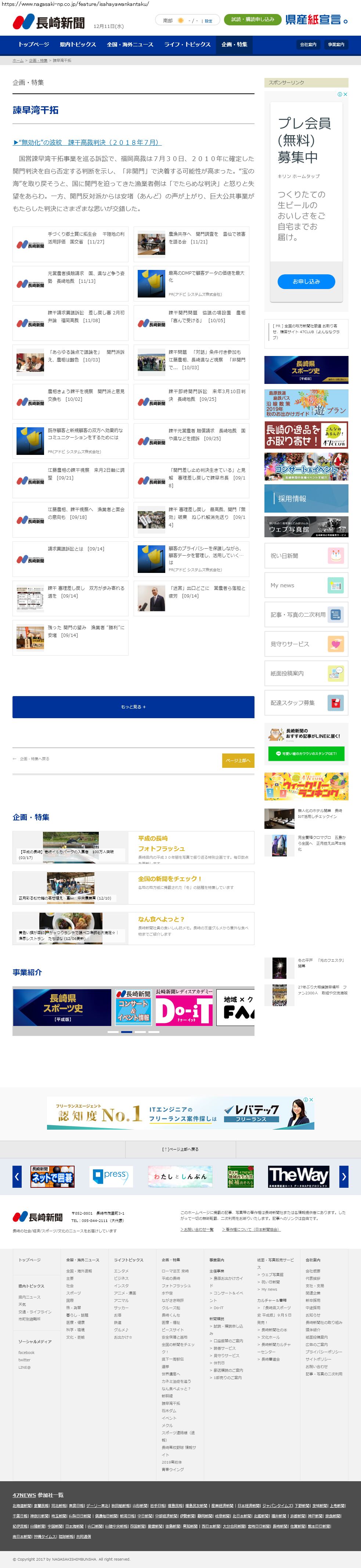
Task: Open the トップページ navigation tab
Action: pos(33,45)
